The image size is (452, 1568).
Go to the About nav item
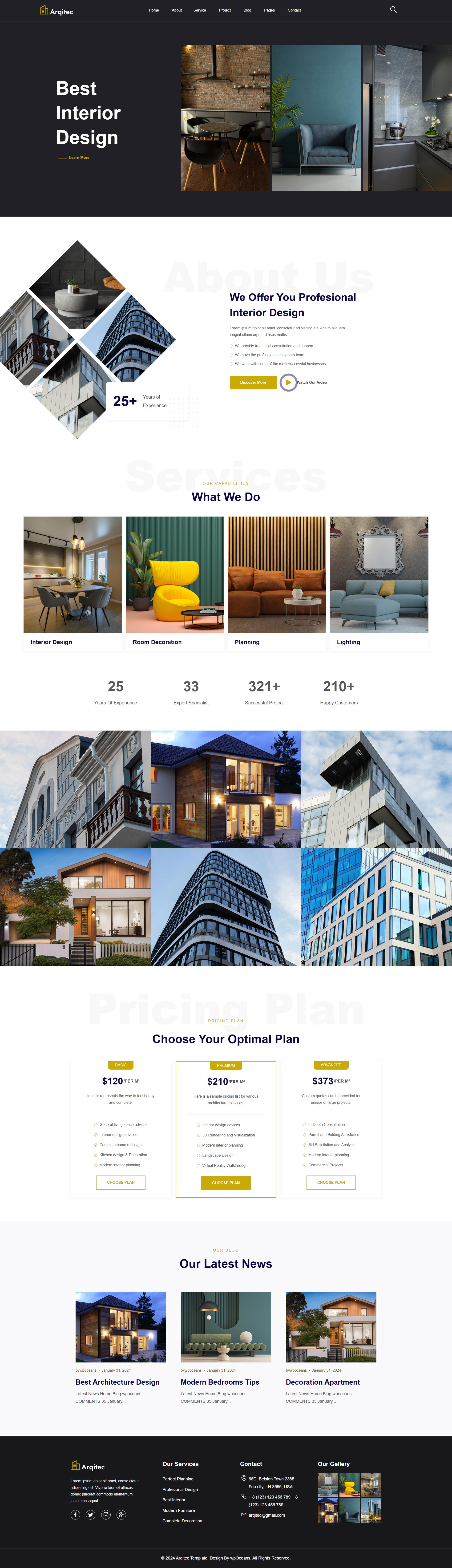176,10
